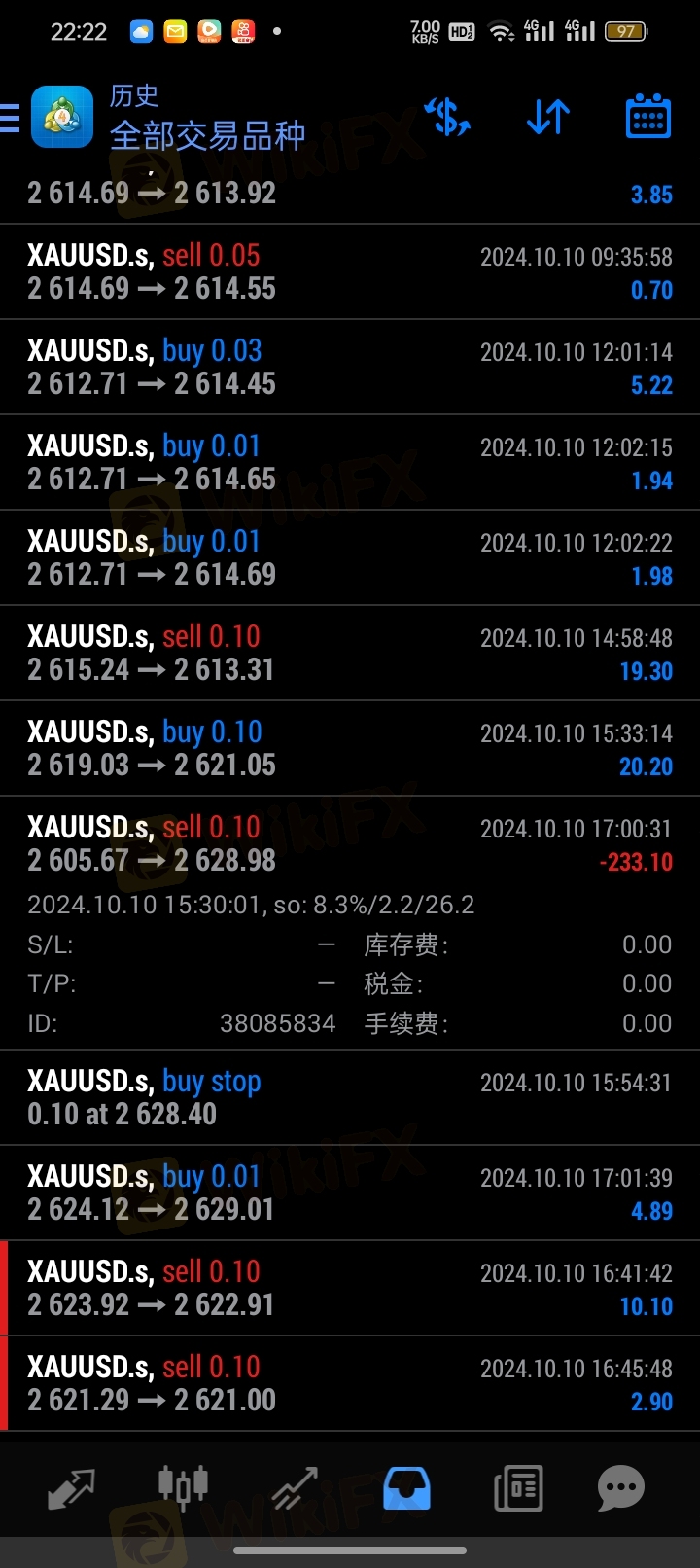The width and height of the screenshot is (700, 1568).
Task: Expand the buy 0.10 trade with 20.20 profit
Action: pos(350,749)
